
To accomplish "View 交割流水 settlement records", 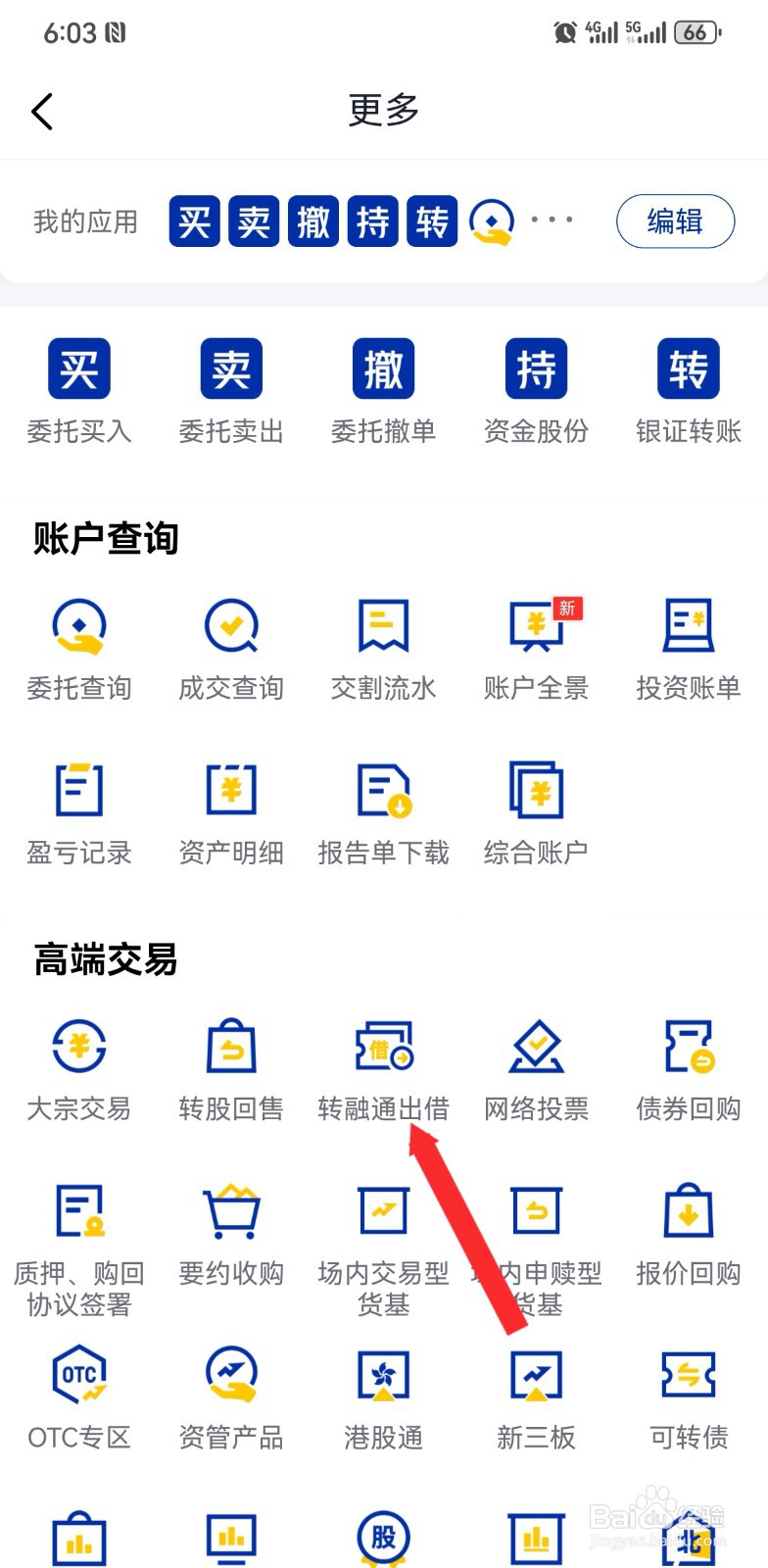I will (x=383, y=647).
